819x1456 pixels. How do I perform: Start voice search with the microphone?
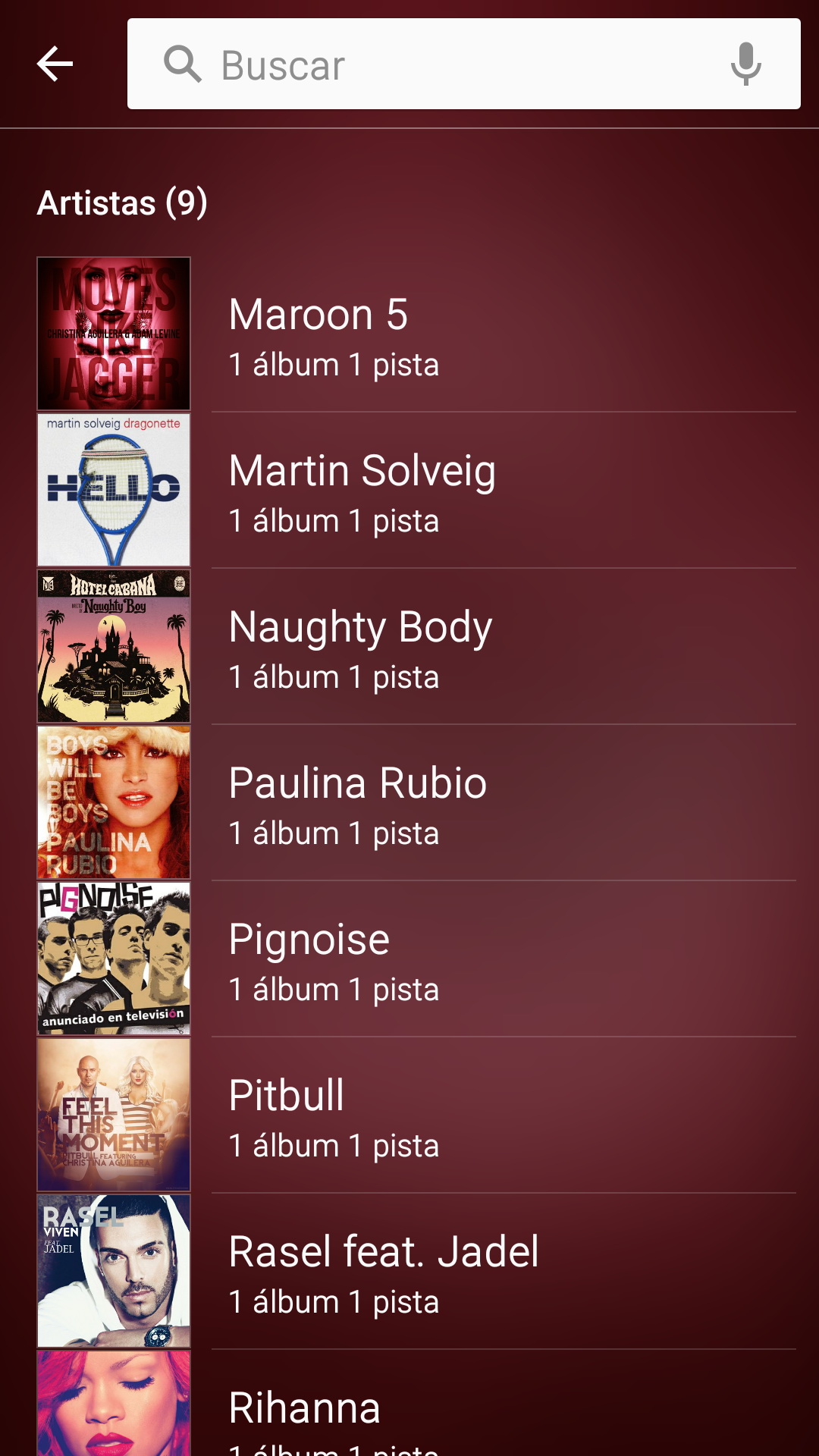pyautogui.click(x=746, y=64)
